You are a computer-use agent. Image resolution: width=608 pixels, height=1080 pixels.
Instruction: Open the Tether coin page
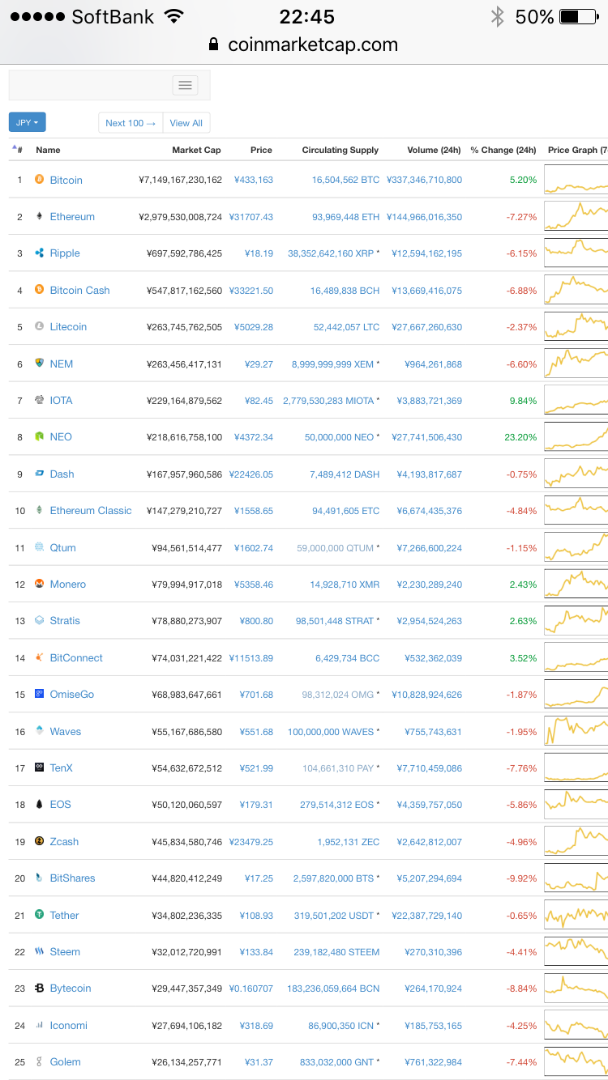(64, 915)
